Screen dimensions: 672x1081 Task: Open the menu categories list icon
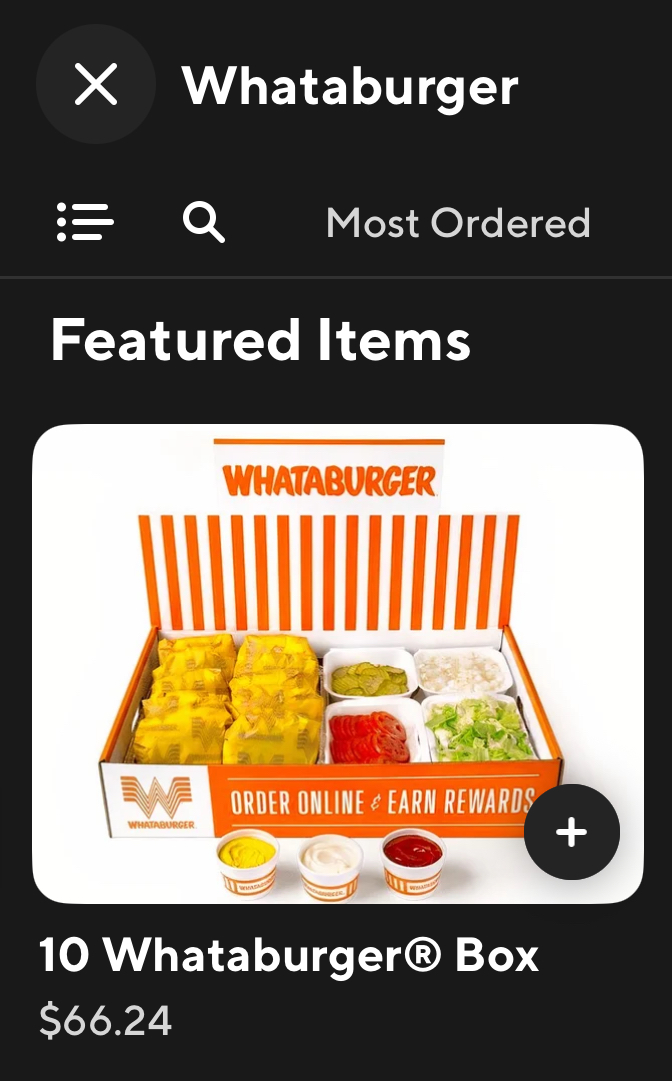click(x=85, y=222)
